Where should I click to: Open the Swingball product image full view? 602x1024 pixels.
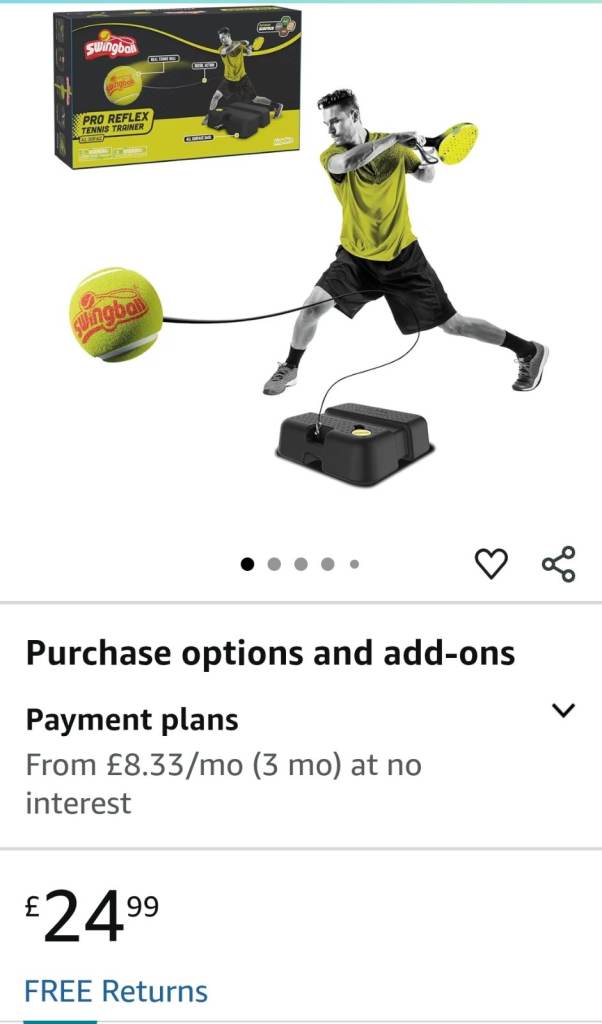coord(300,270)
